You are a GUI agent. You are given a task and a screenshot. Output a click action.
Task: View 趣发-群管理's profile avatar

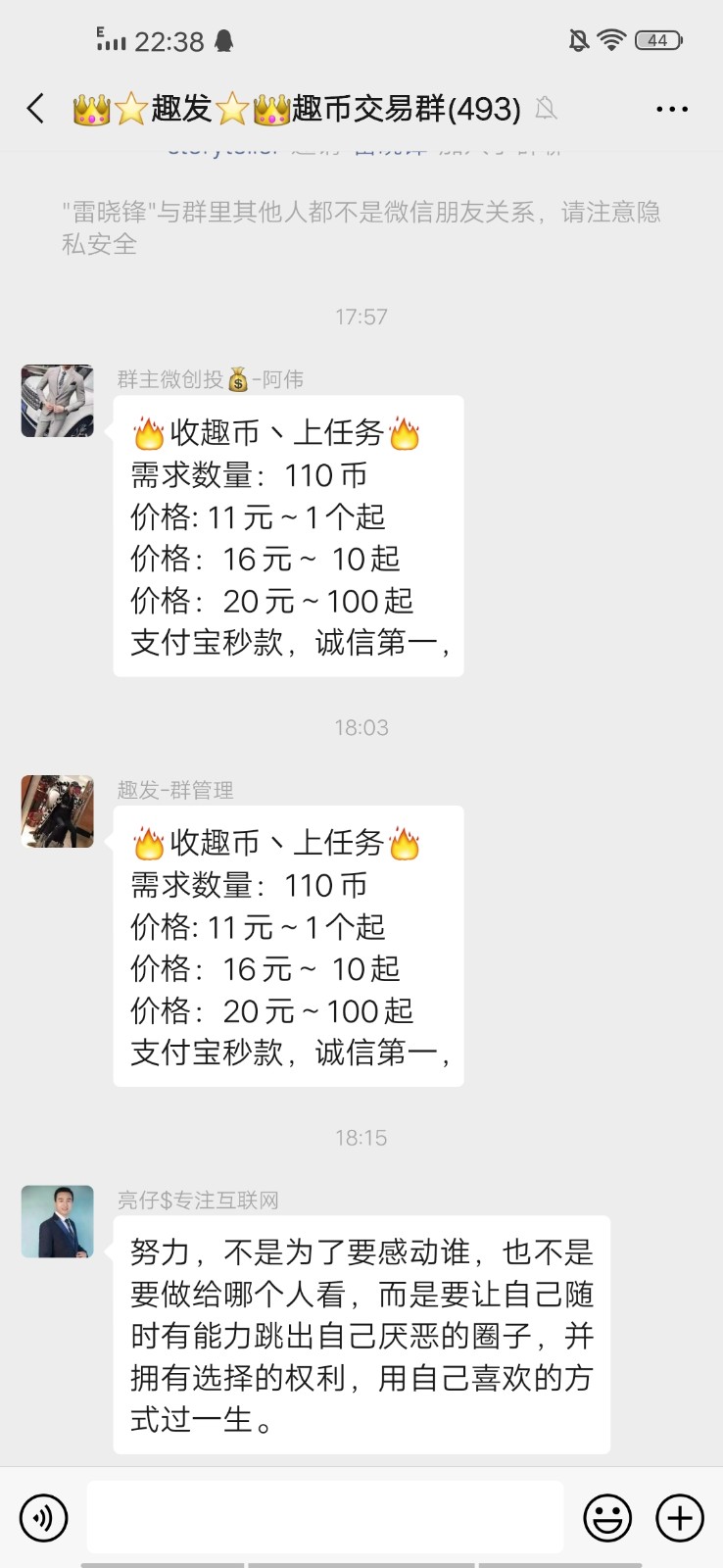[x=58, y=811]
